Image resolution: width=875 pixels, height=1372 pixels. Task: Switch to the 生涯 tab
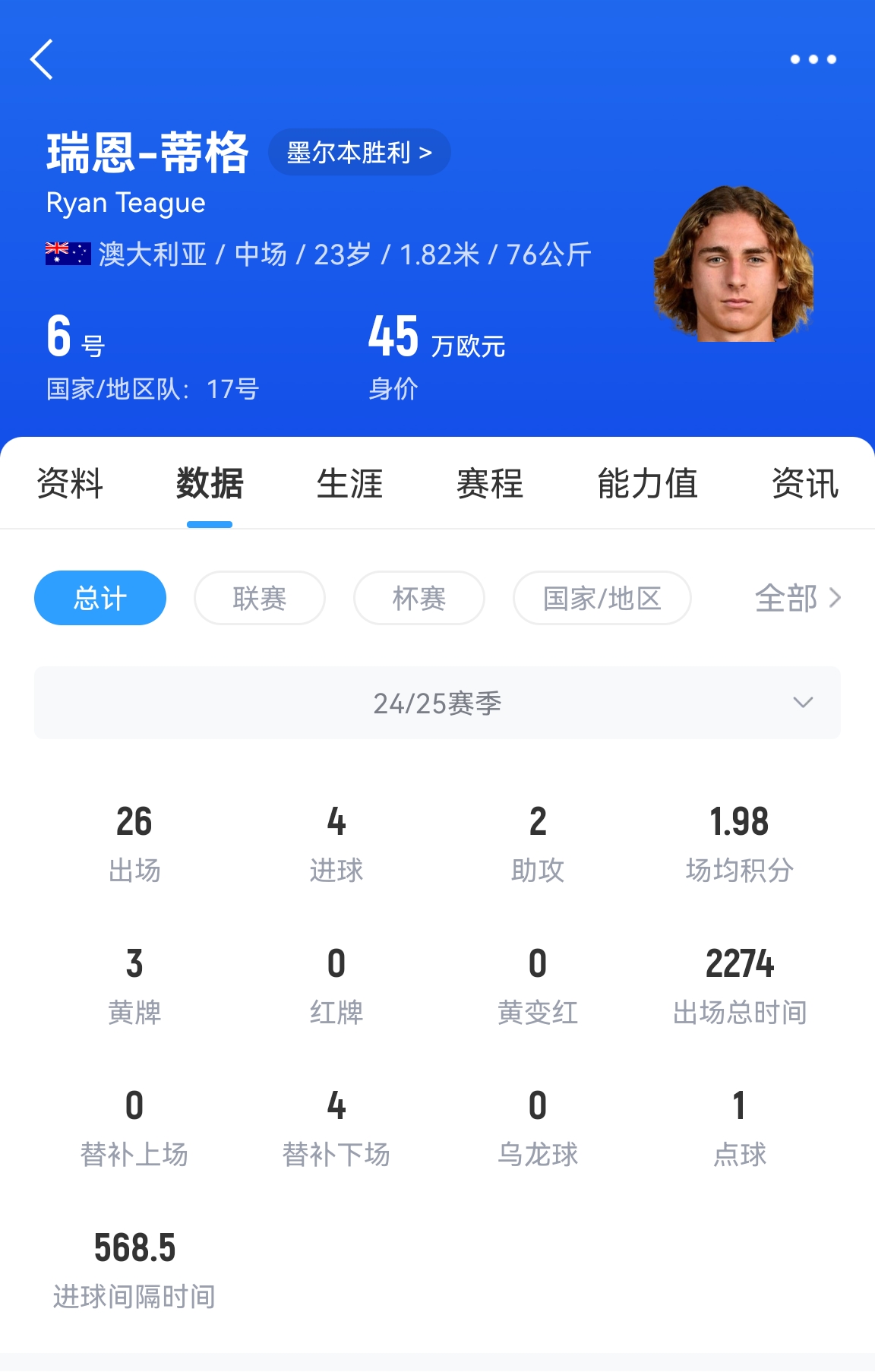point(349,484)
